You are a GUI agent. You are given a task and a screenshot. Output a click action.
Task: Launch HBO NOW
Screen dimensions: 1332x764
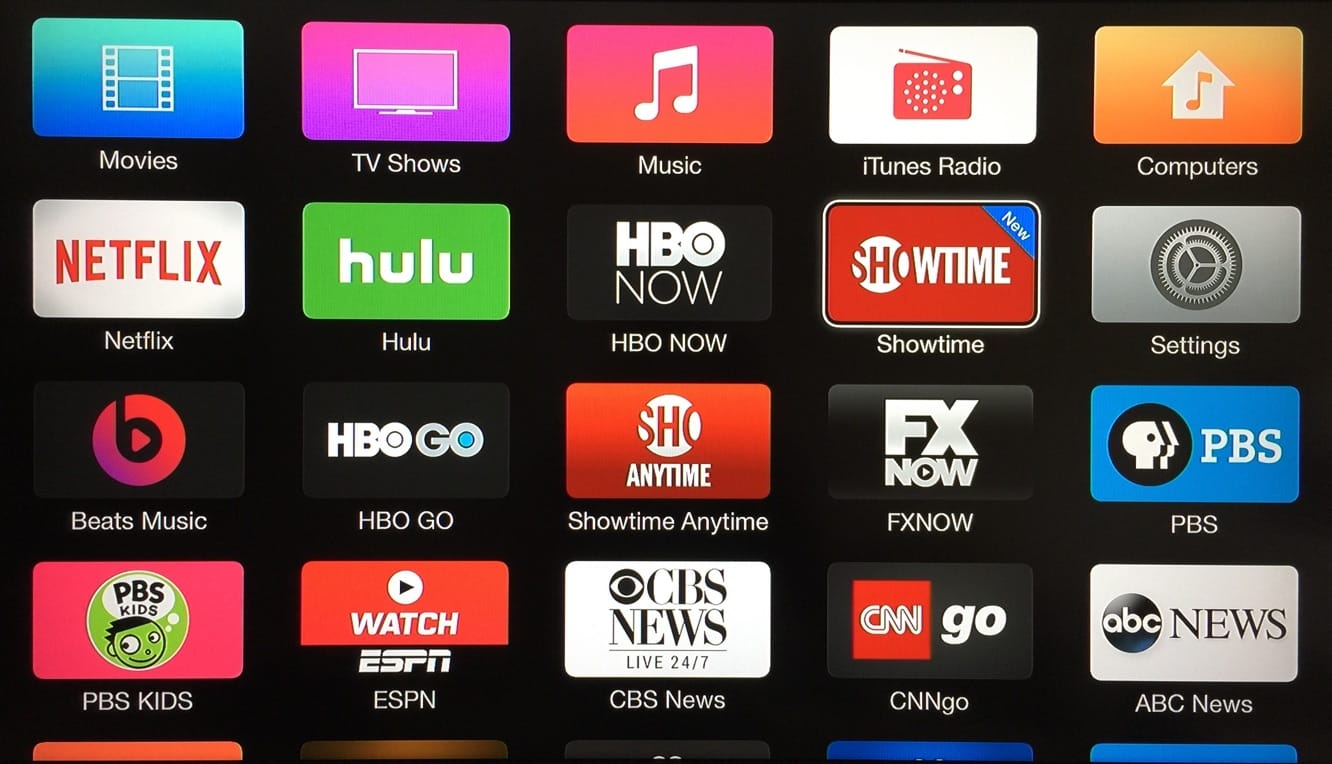tap(669, 263)
